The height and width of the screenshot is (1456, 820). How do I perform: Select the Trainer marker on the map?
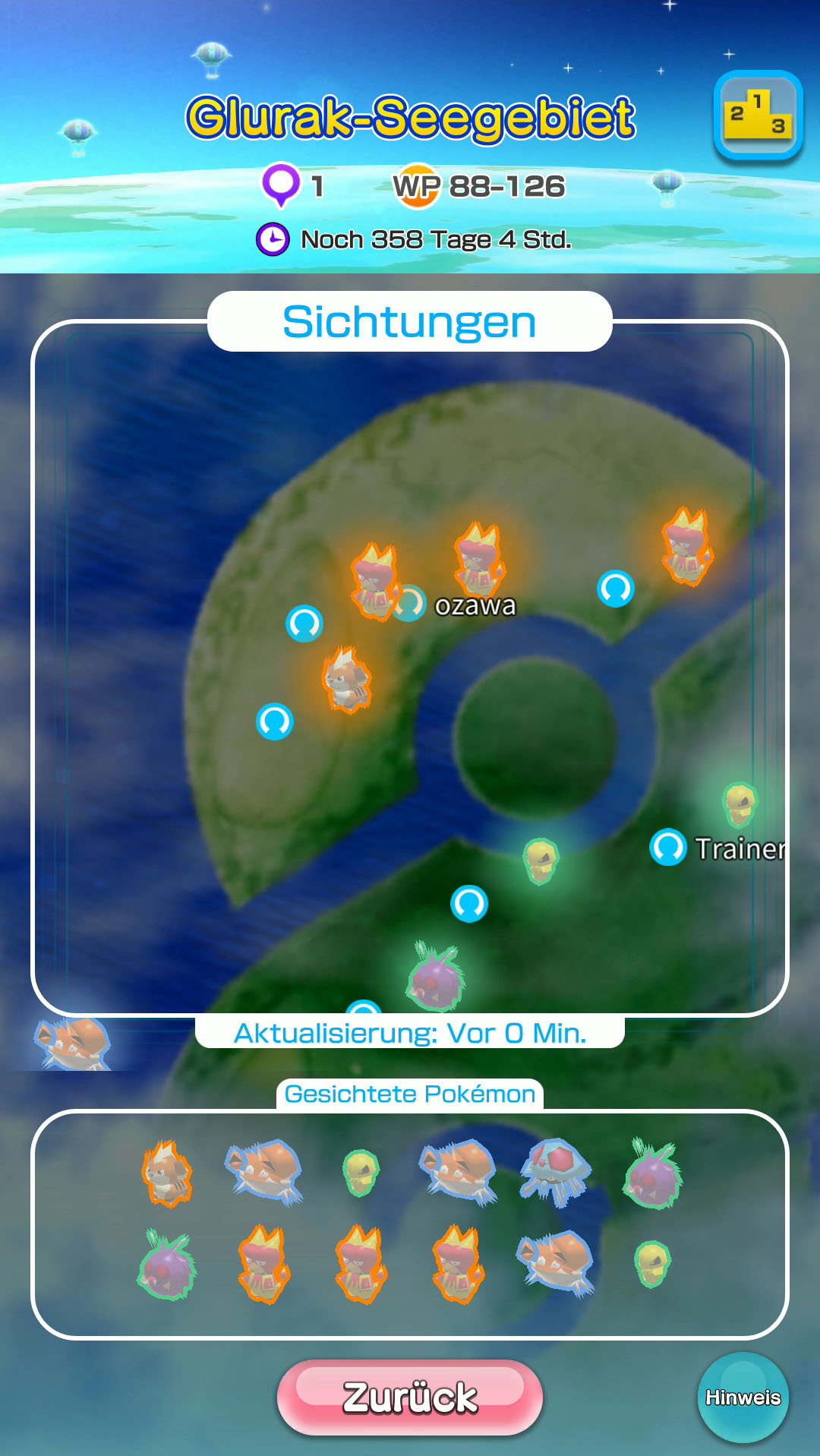point(668,847)
